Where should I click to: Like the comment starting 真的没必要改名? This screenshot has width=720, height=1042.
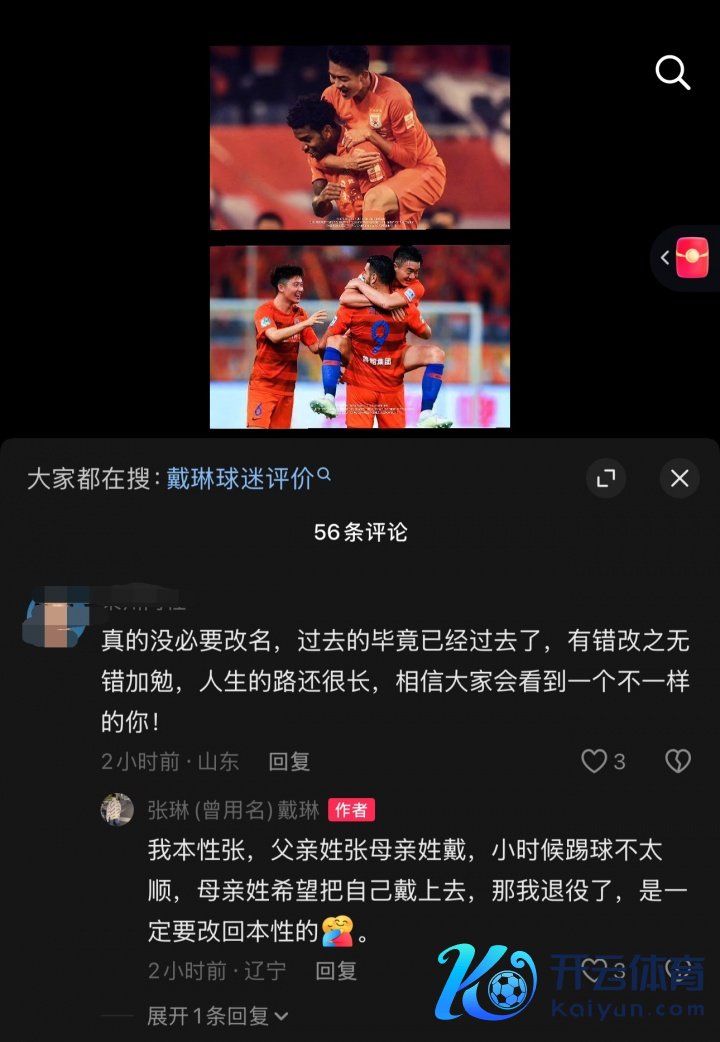point(595,762)
